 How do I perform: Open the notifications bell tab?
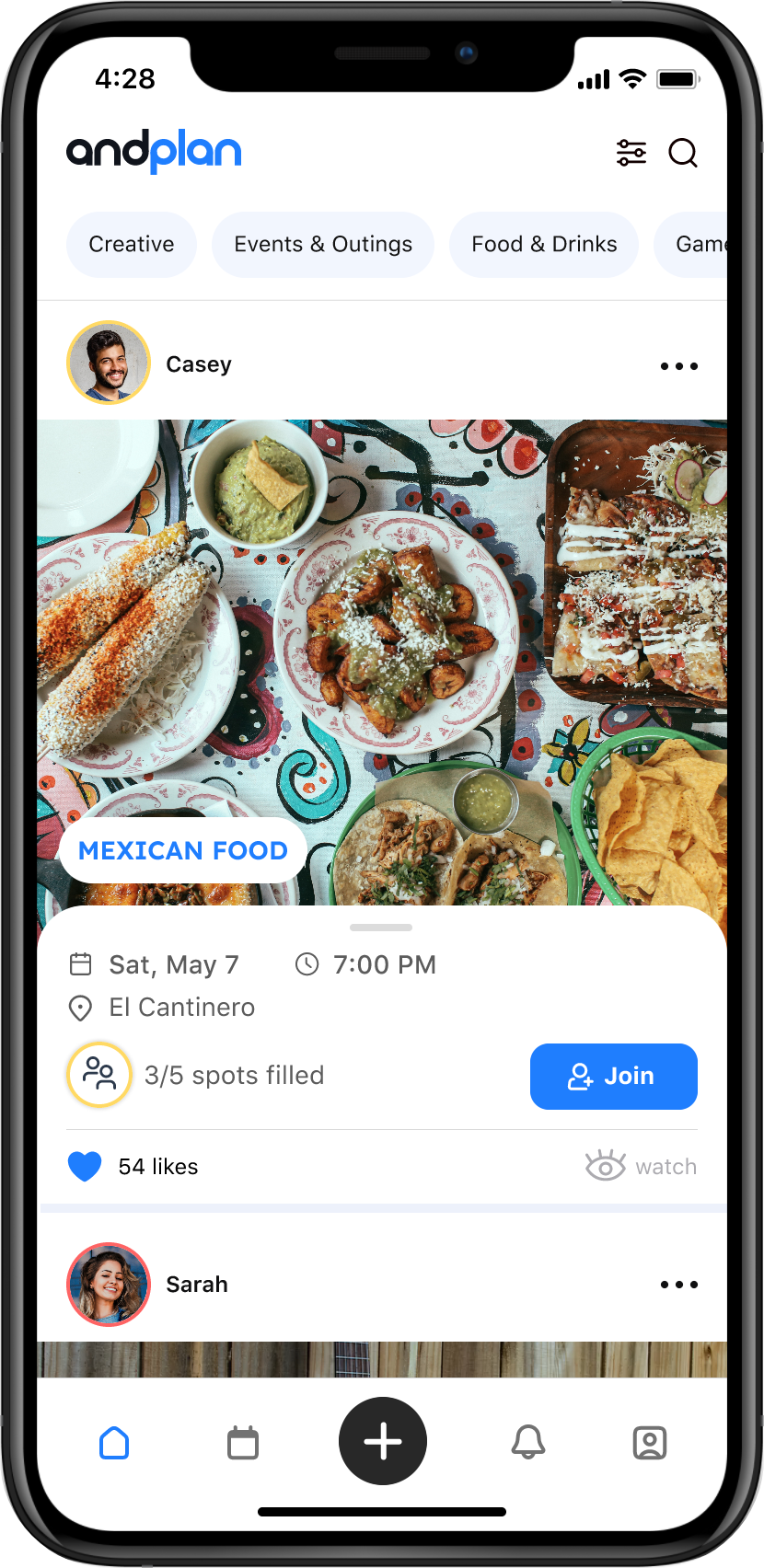(528, 1443)
